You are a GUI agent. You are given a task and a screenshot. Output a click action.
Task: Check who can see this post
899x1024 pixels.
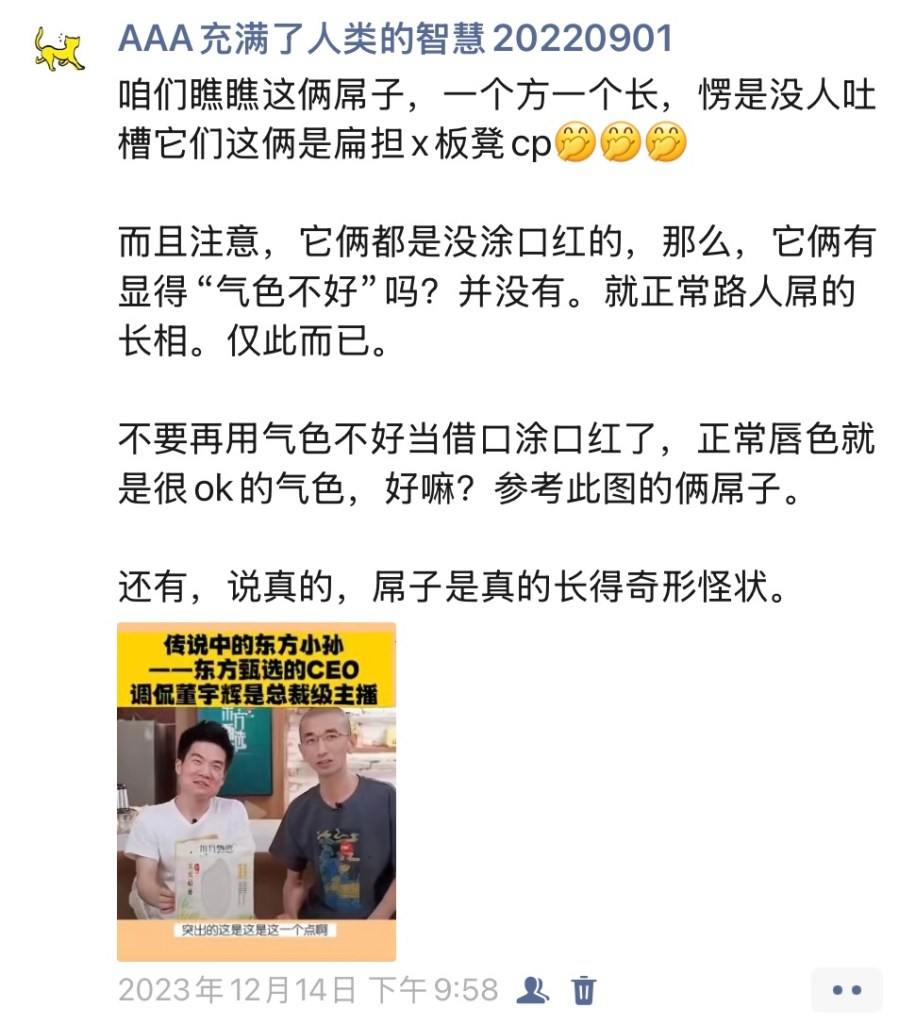[x=533, y=991]
